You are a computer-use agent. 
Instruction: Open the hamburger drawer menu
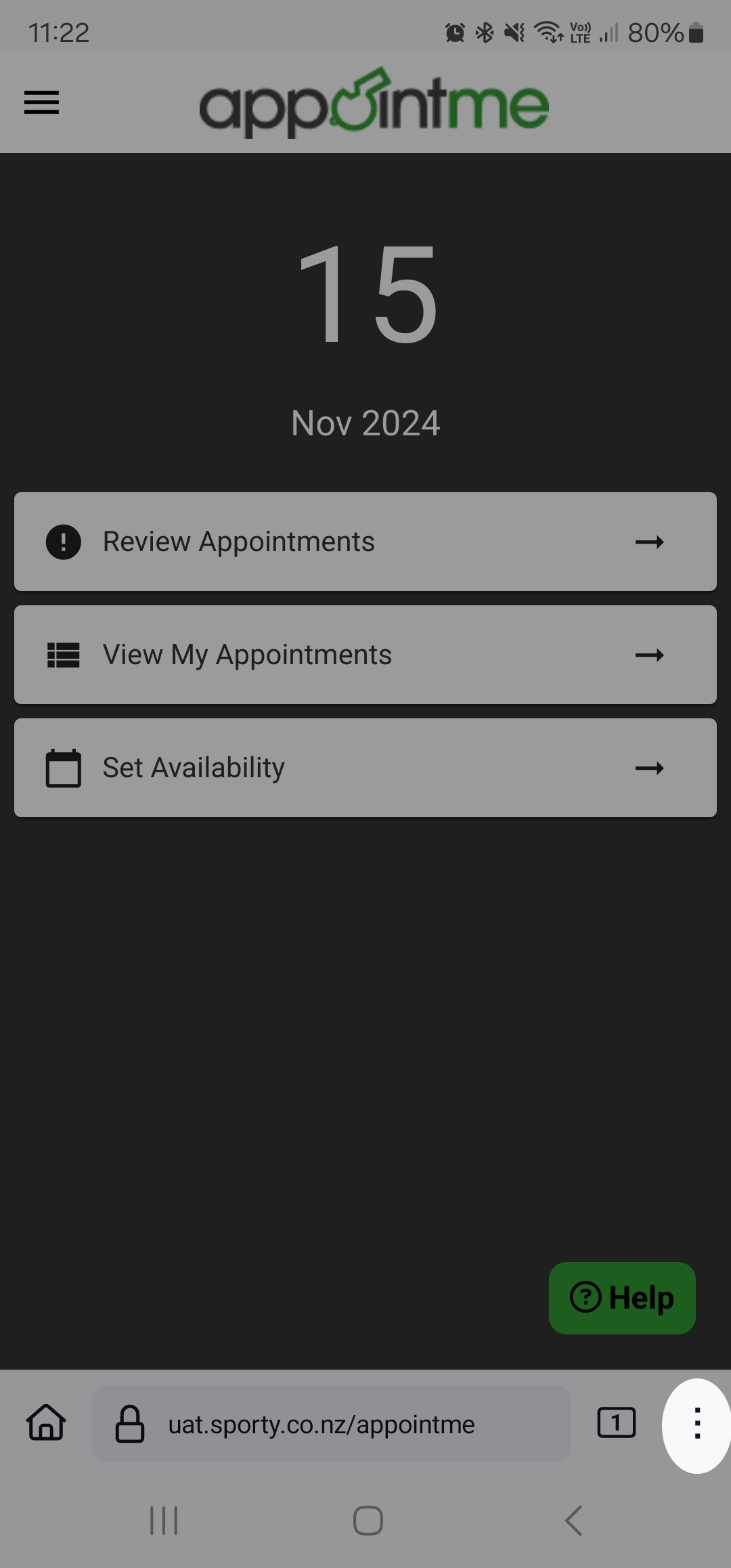pos(41,102)
